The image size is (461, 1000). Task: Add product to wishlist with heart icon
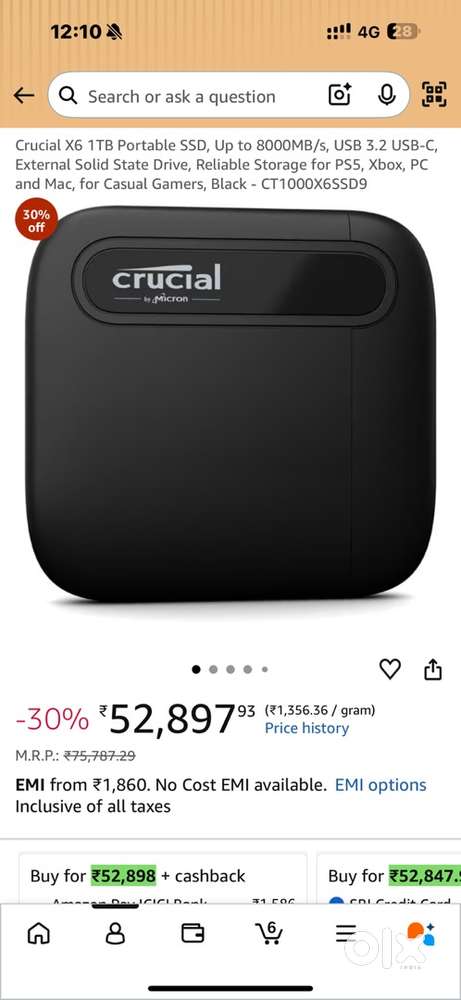(x=390, y=669)
